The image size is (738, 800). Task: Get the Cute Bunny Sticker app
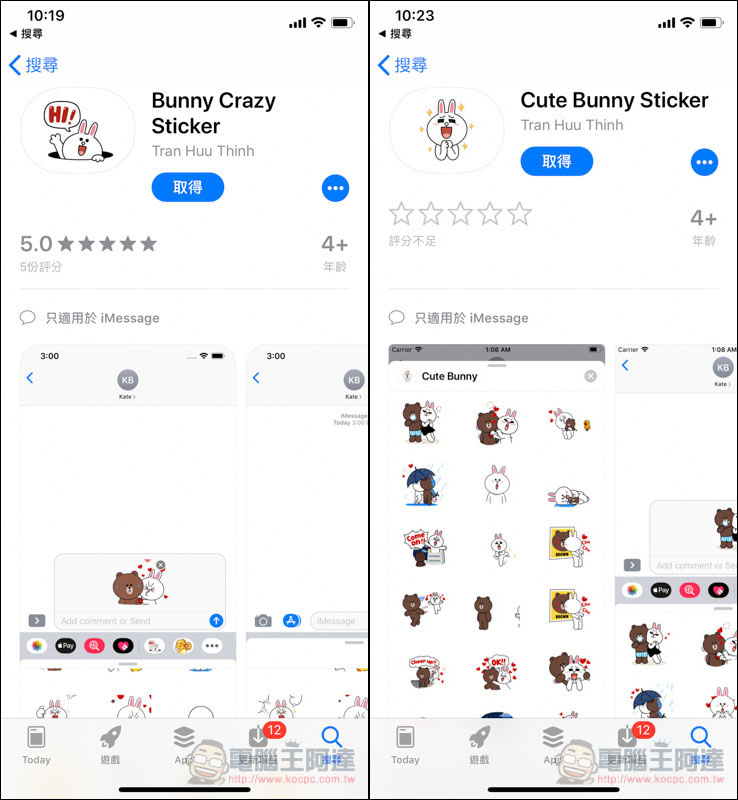[556, 161]
